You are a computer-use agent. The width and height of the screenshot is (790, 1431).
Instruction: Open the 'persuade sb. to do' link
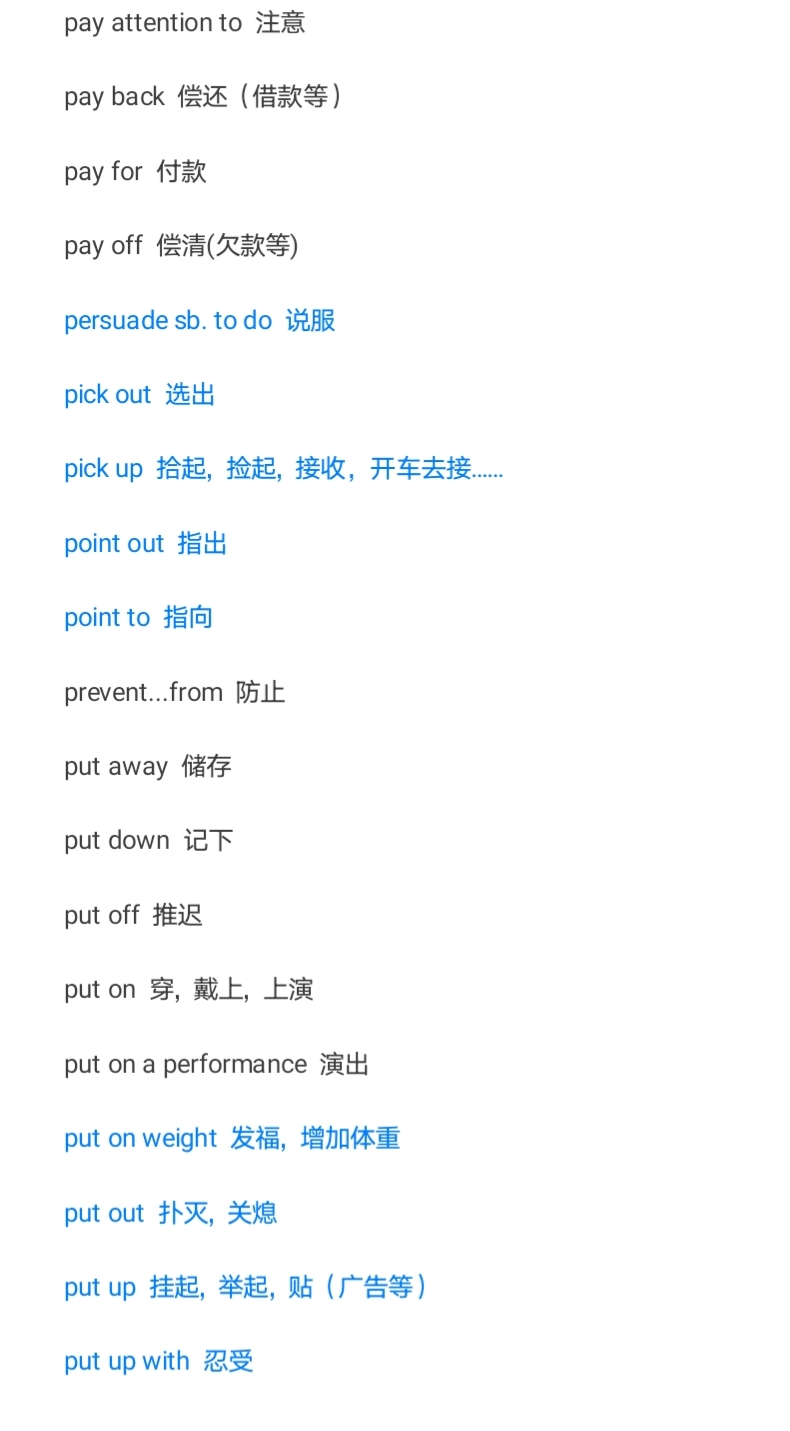[x=199, y=321]
